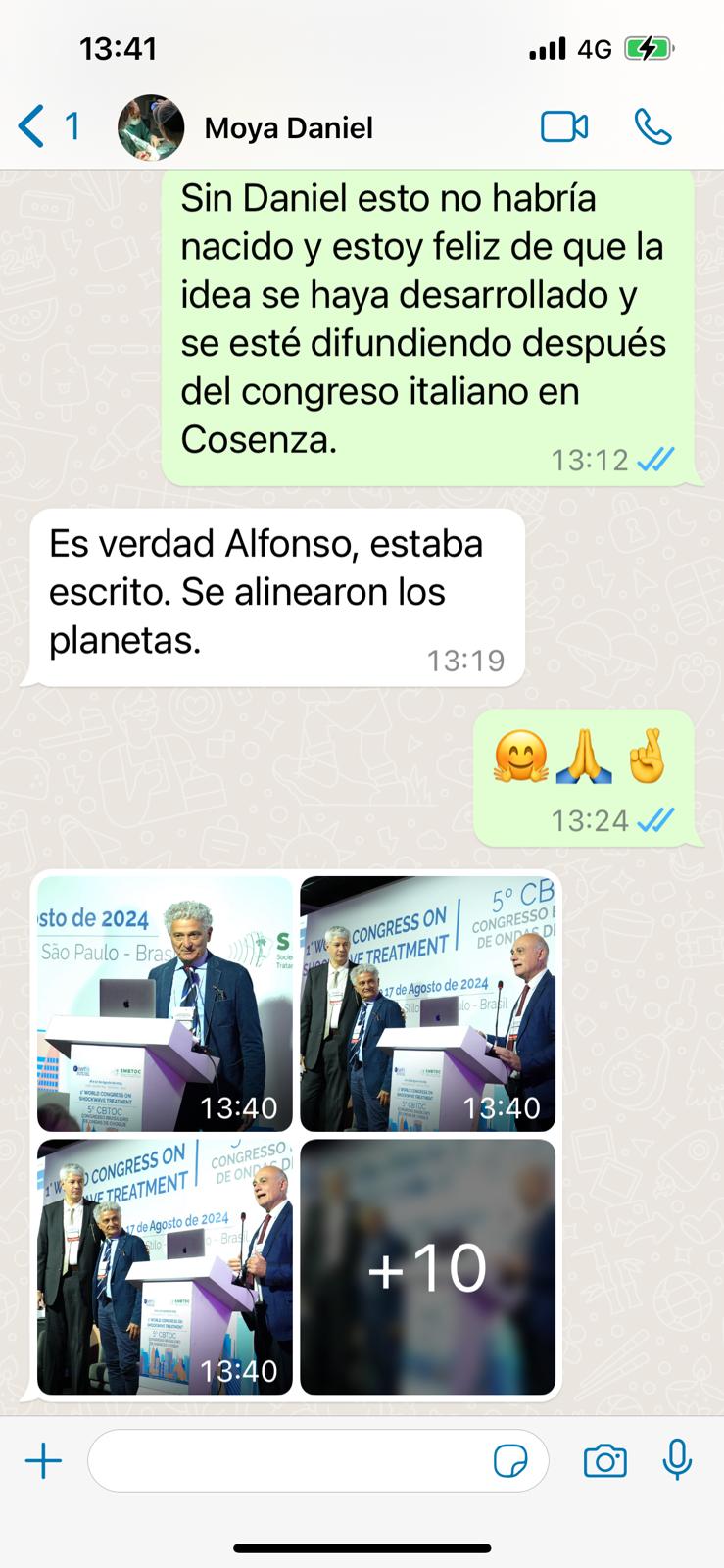
Task: Open the second photo in the album
Action: click(x=427, y=1004)
